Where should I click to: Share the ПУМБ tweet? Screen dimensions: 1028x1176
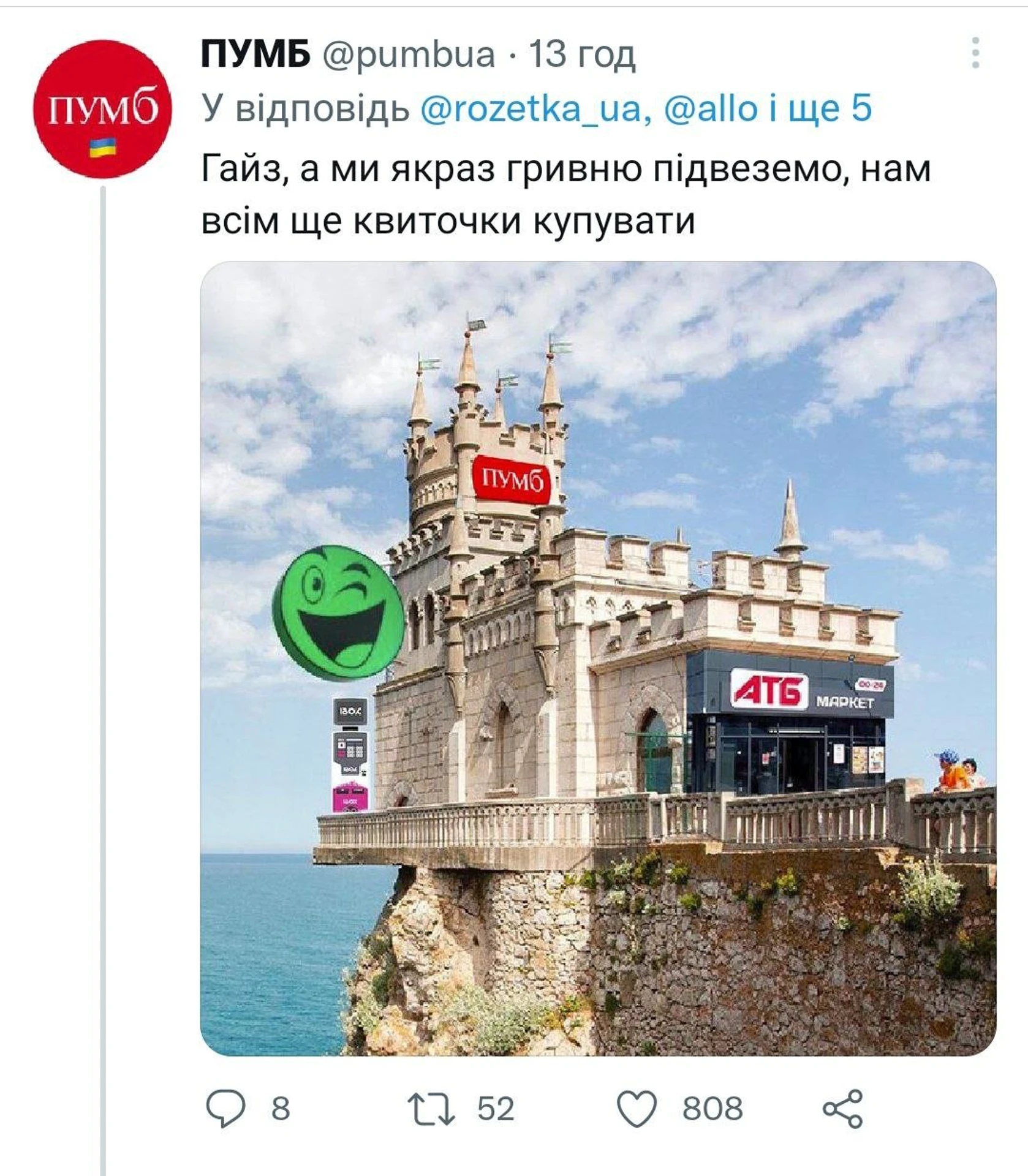pos(843,1109)
